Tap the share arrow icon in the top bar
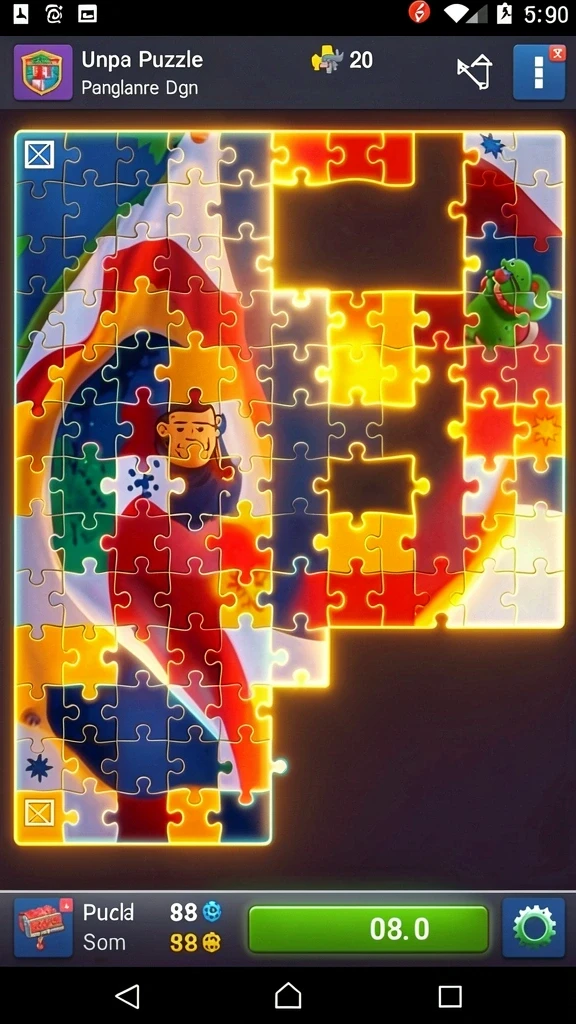 coord(475,72)
